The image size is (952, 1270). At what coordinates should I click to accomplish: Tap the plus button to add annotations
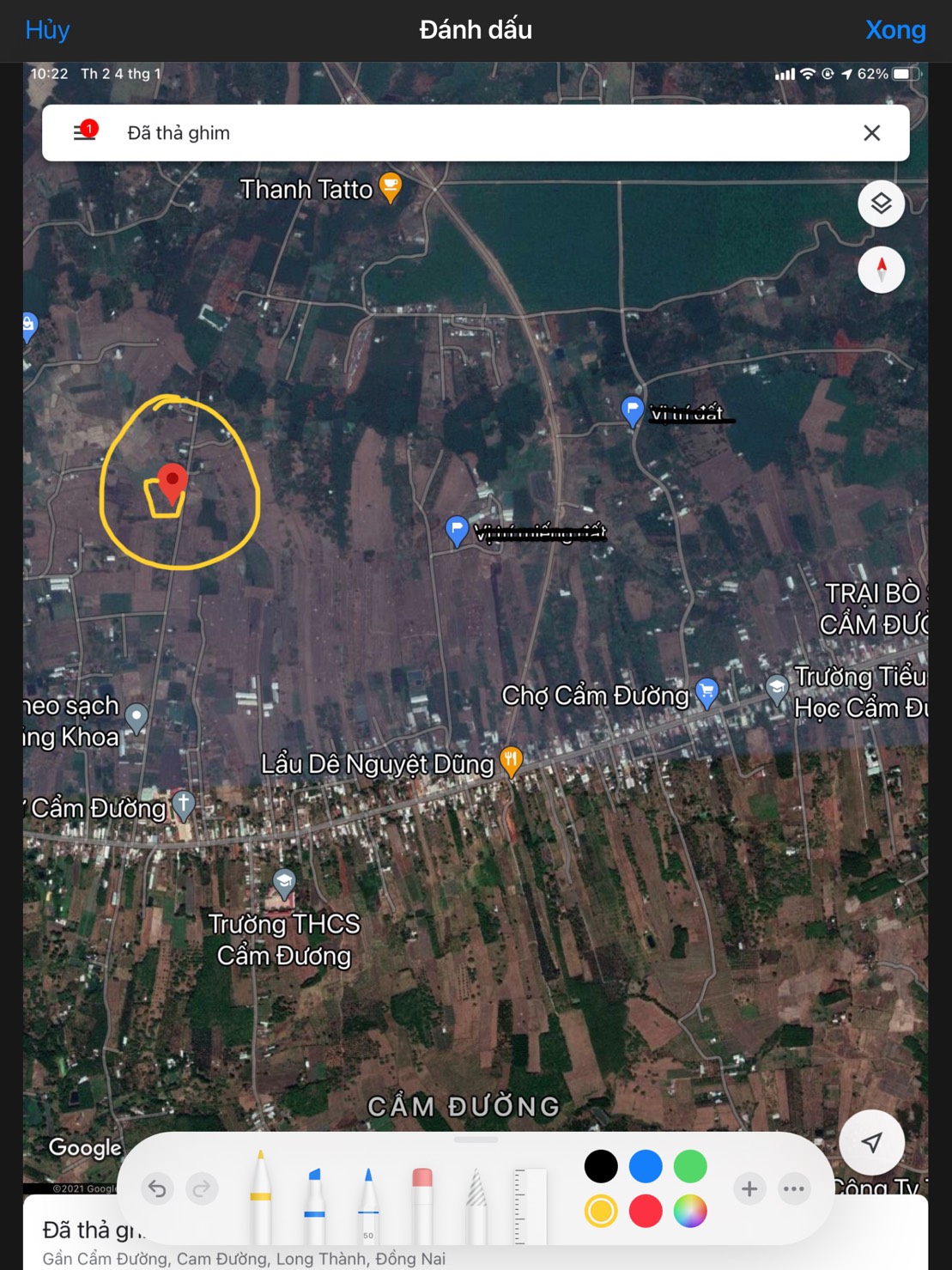click(749, 1188)
